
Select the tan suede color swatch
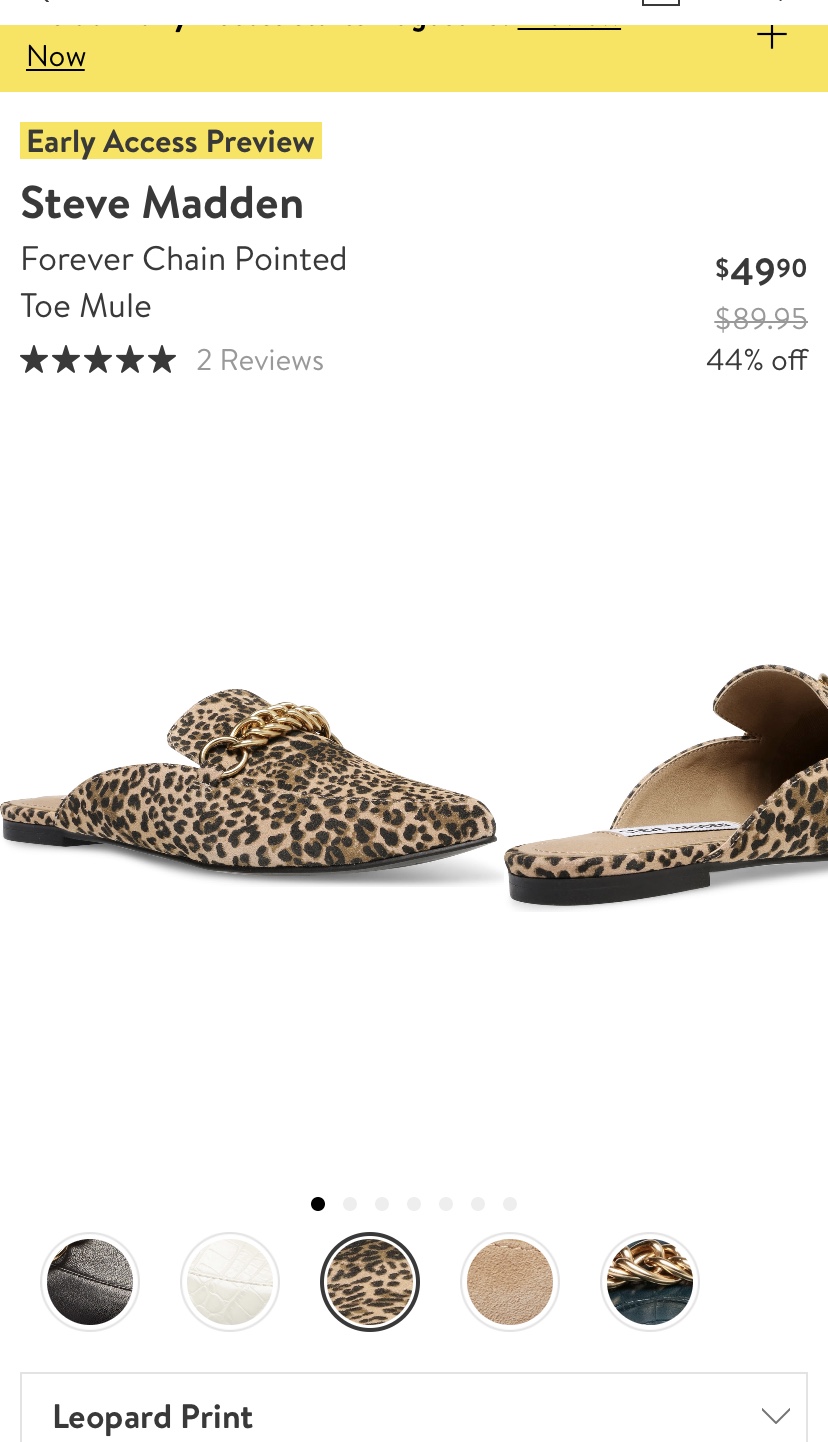pyautogui.click(x=510, y=1281)
